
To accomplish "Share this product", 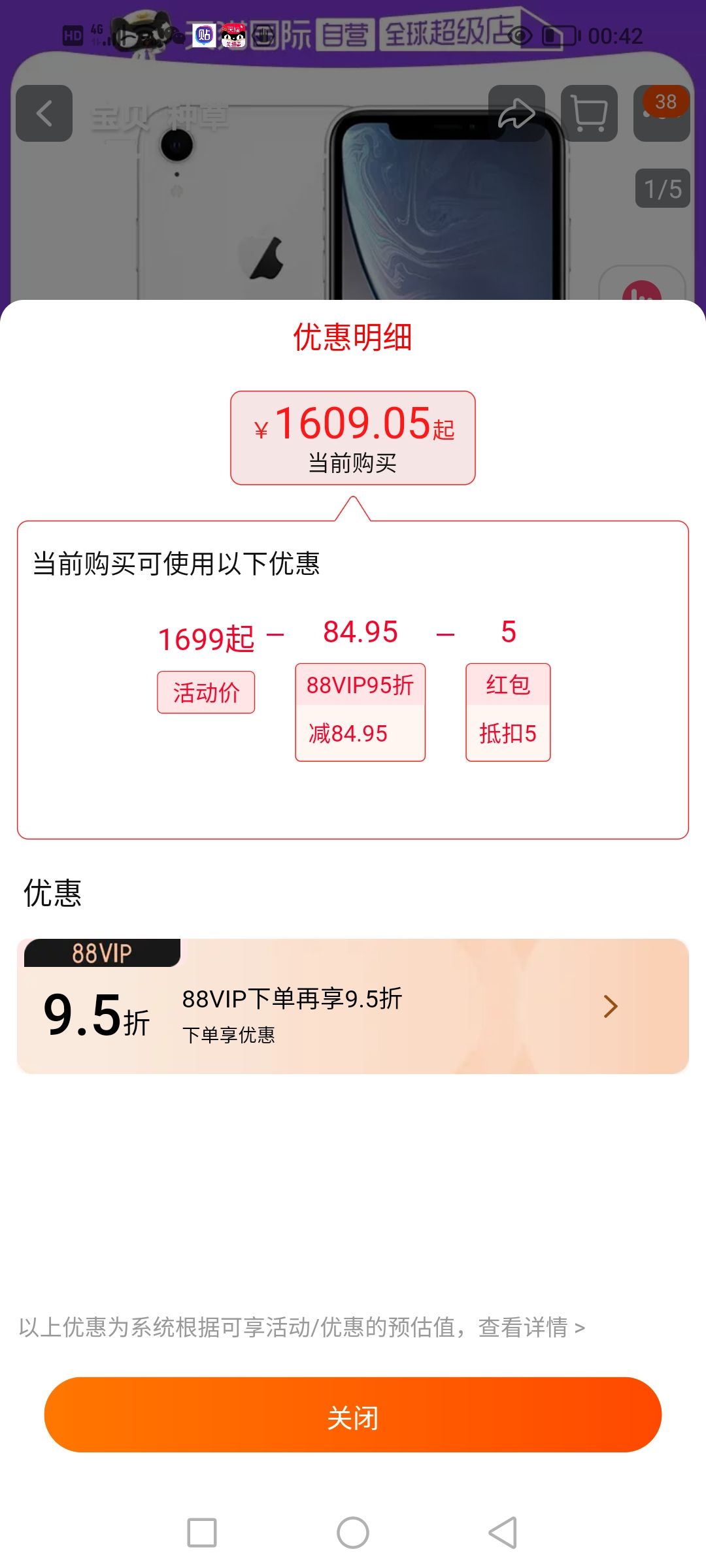I will (516, 113).
